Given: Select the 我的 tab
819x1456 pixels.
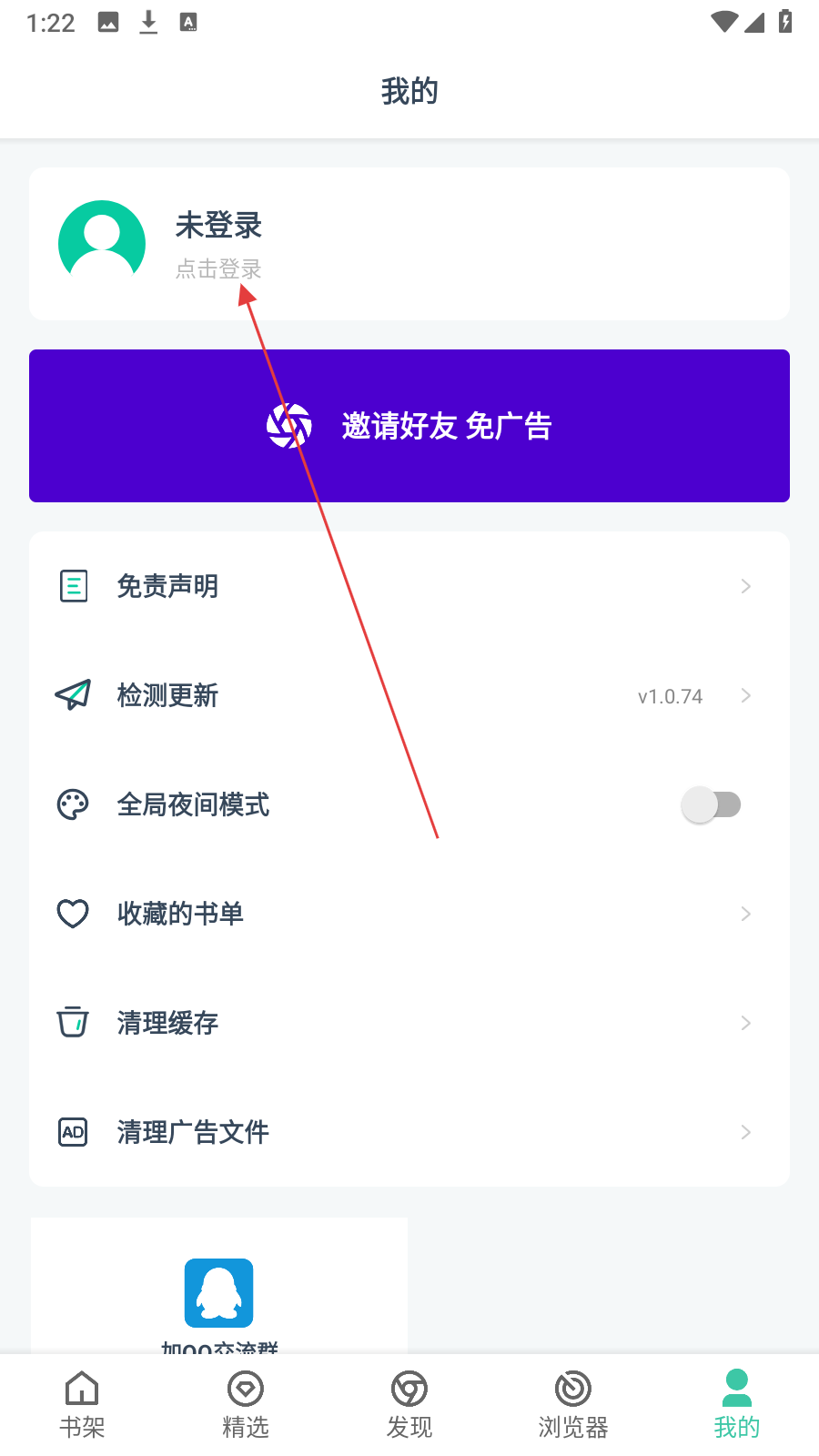Looking at the screenshot, I should click(737, 1405).
